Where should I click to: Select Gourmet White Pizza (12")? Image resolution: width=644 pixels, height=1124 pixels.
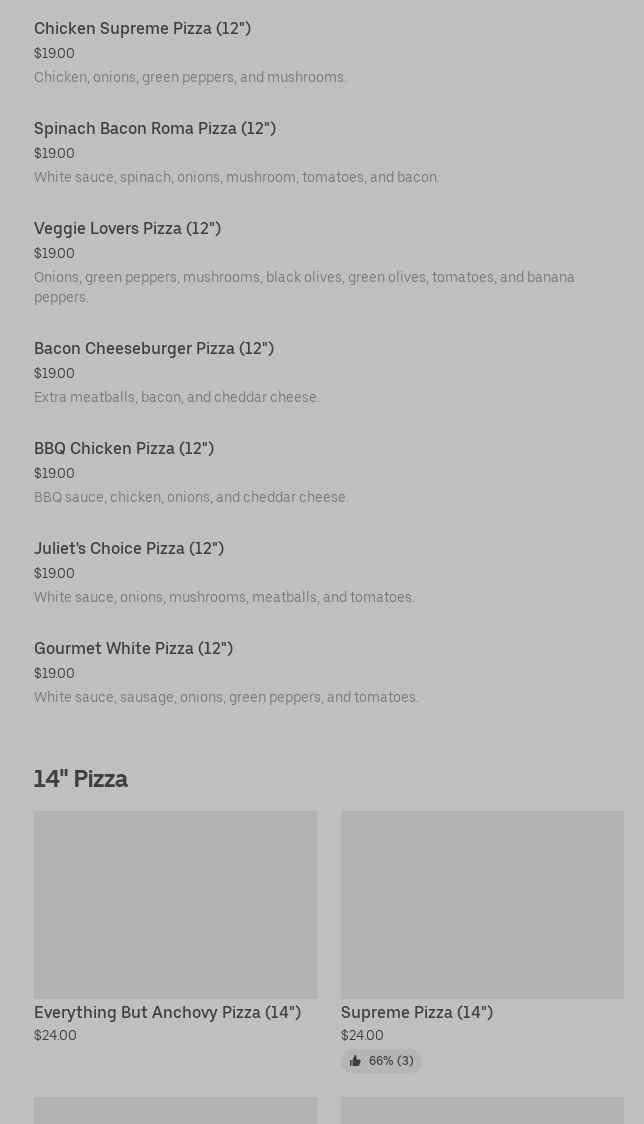pos(133,649)
